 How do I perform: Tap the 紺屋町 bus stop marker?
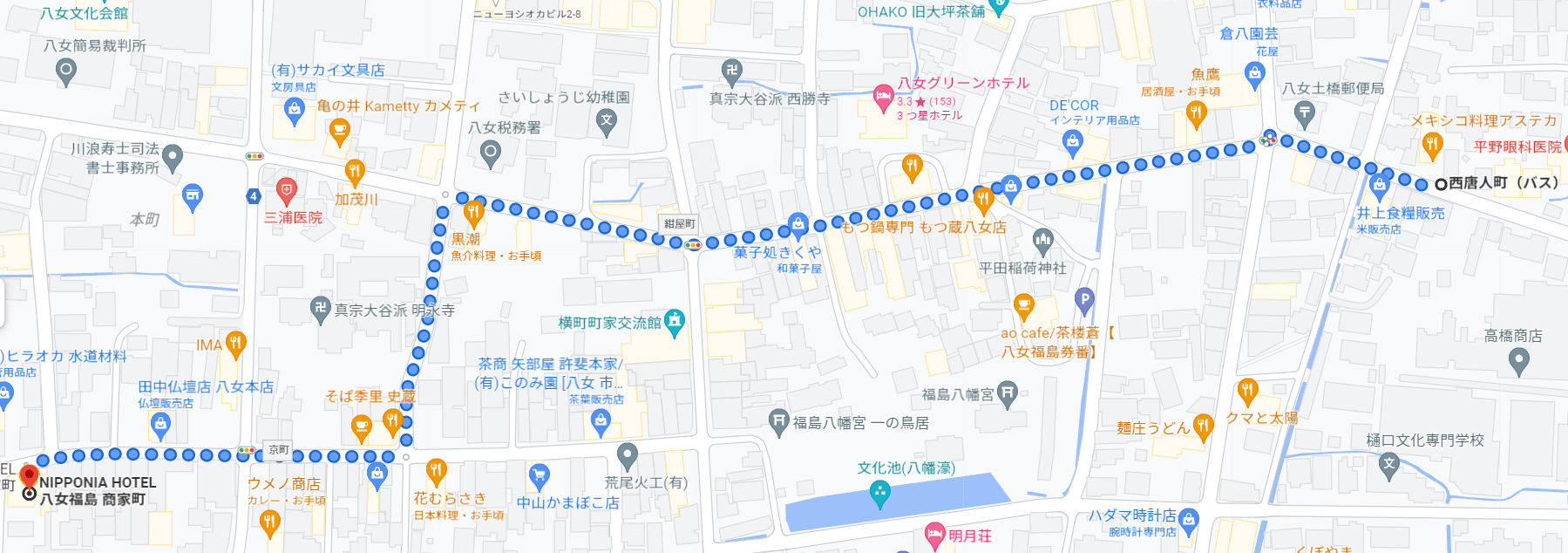point(693,245)
